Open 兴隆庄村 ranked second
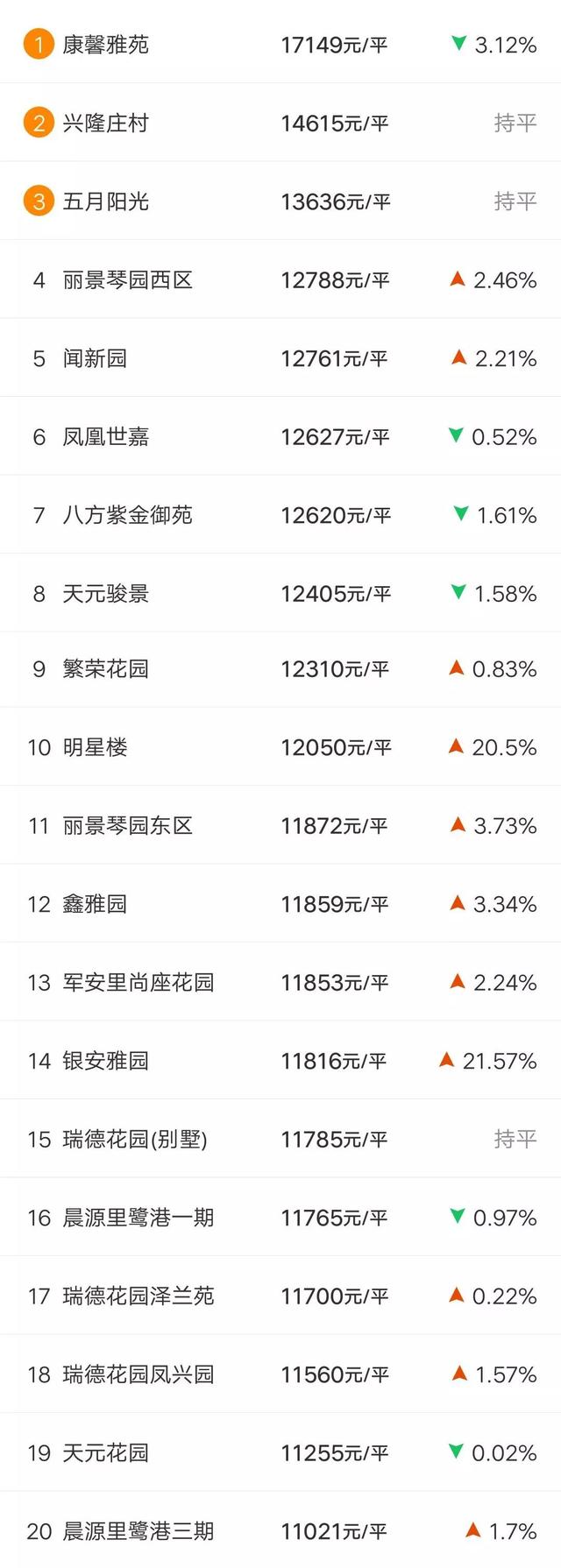This screenshot has height=1568, width=561. tap(280, 123)
